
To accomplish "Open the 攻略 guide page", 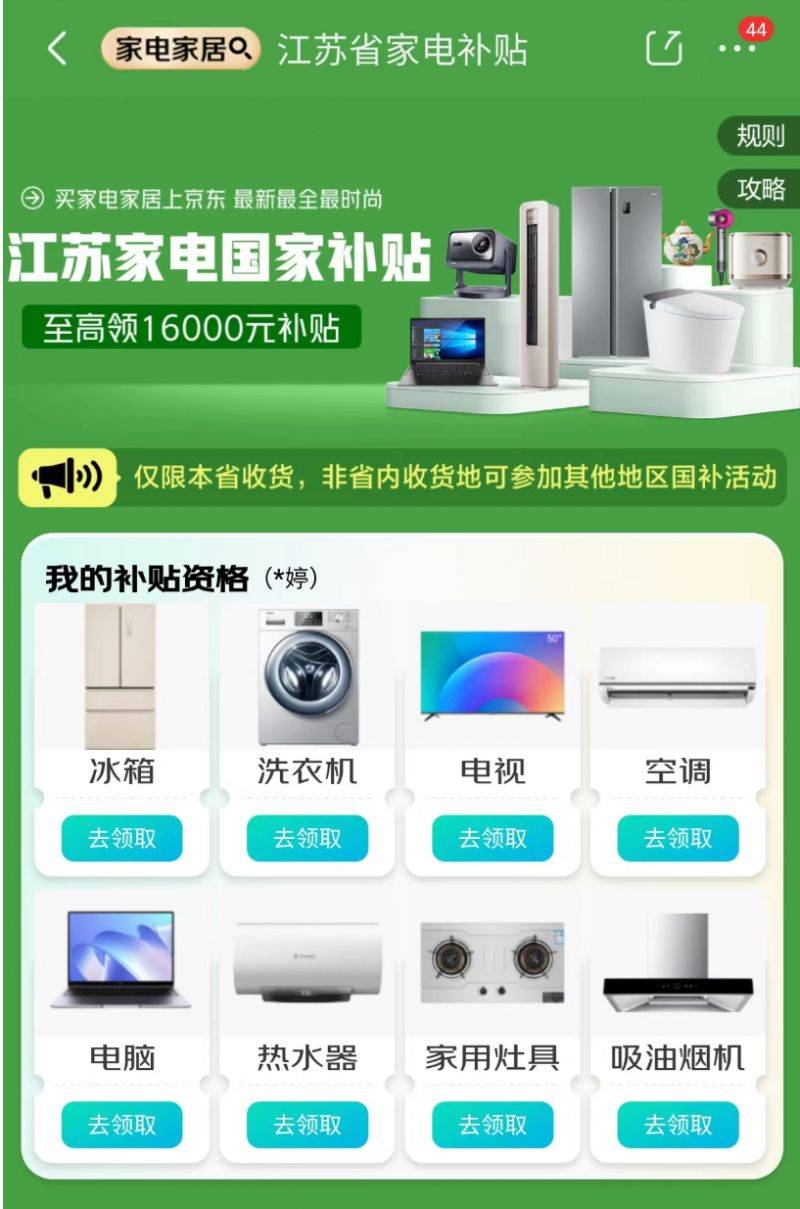I will (760, 188).
